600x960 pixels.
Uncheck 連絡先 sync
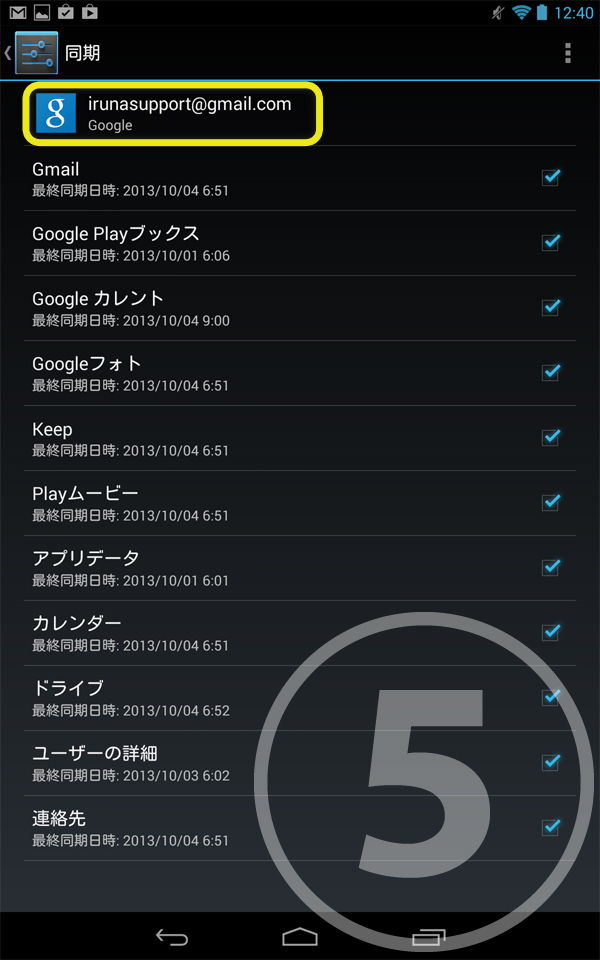click(x=550, y=828)
